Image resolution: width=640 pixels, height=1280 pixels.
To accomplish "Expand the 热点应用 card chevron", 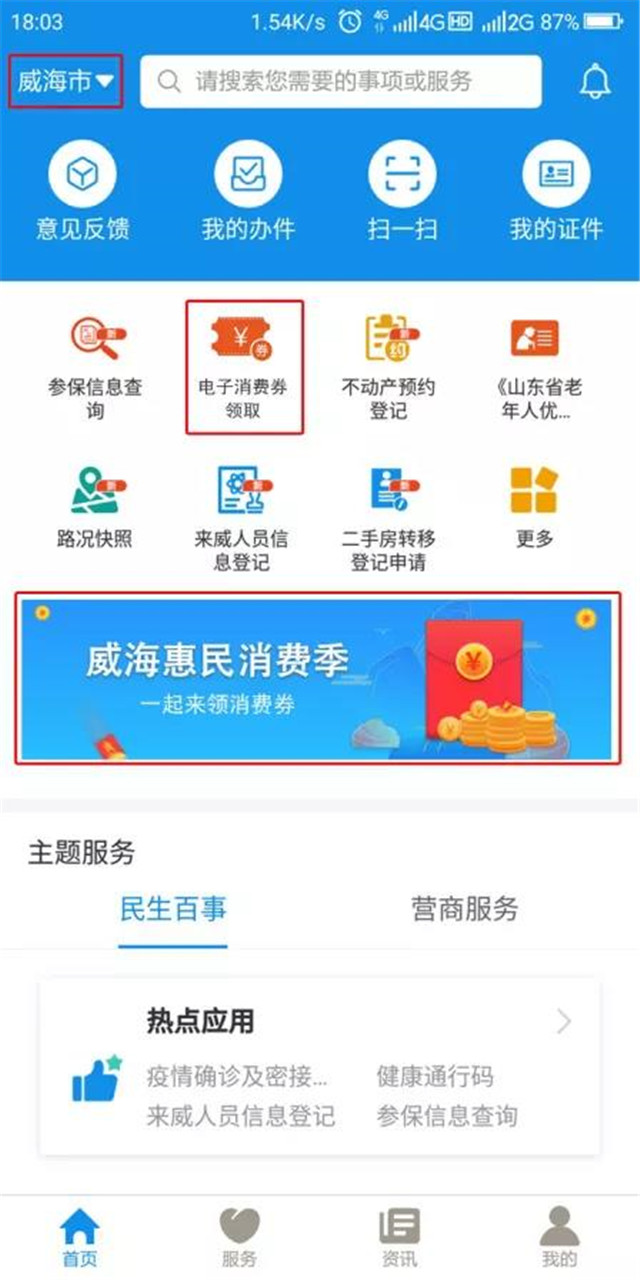I will 564,1021.
